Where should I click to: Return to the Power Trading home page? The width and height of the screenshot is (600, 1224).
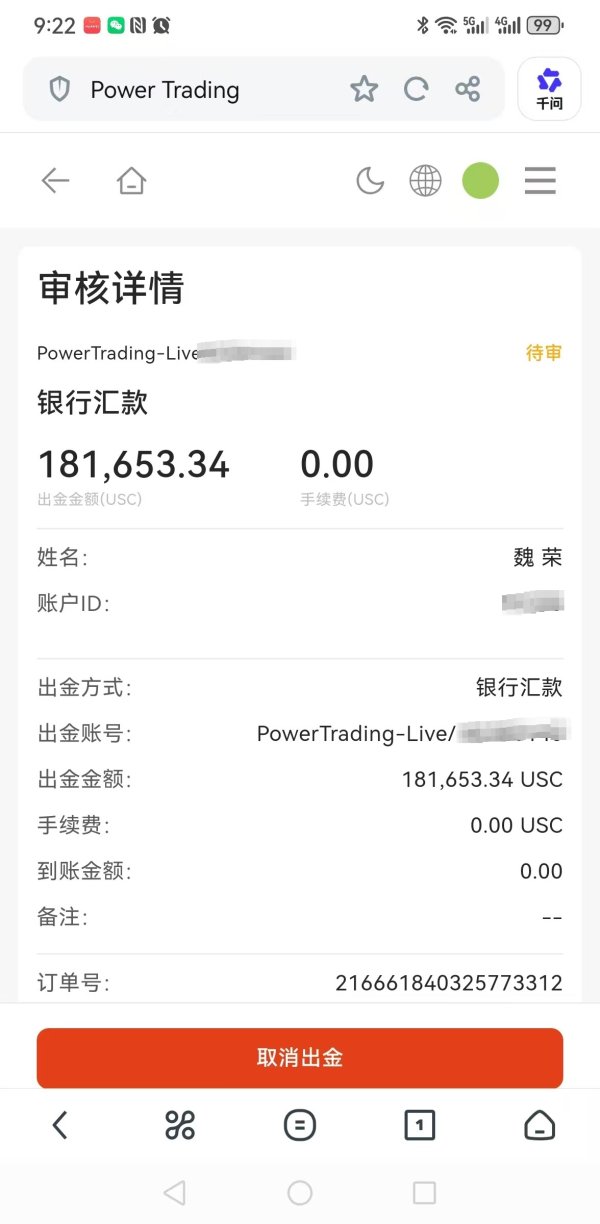pyautogui.click(x=131, y=181)
